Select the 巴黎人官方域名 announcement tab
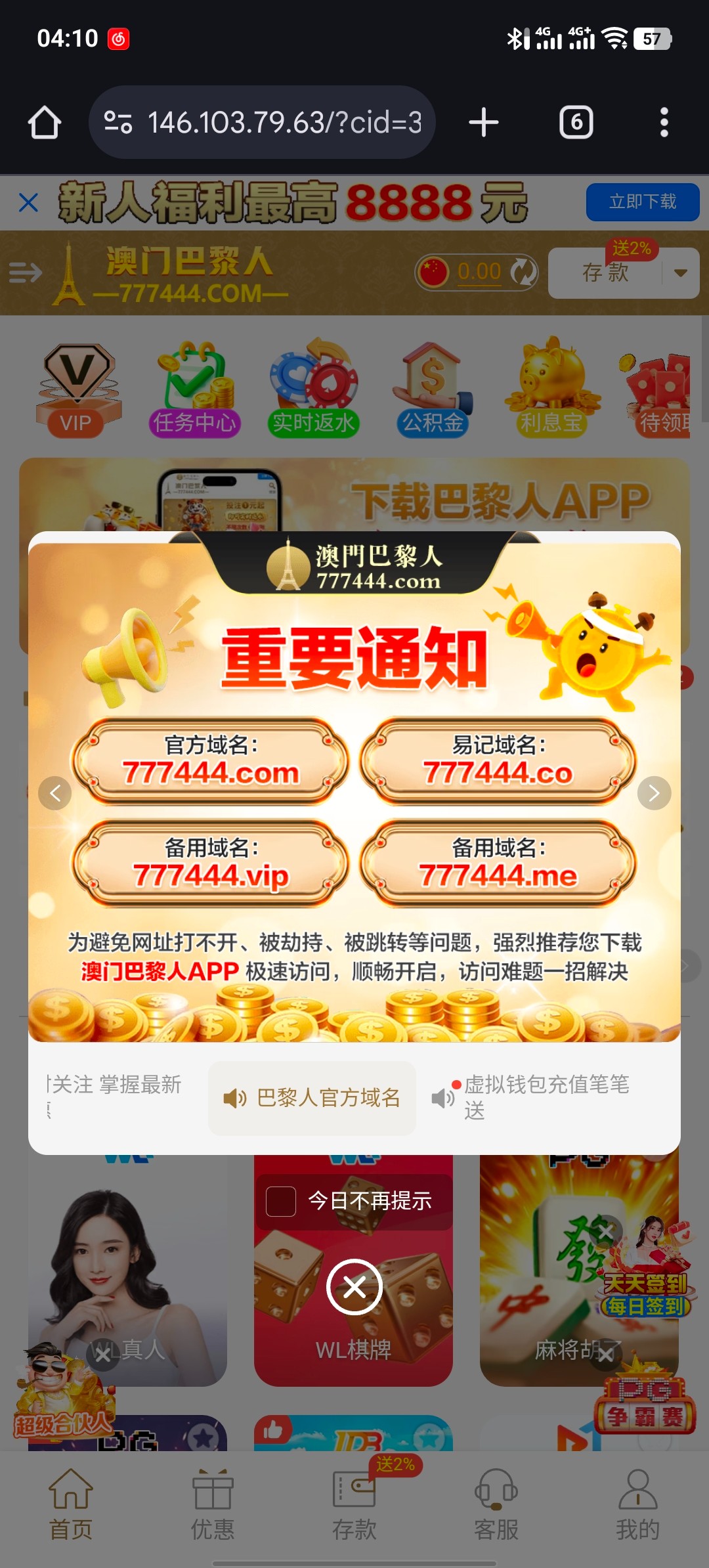The height and width of the screenshot is (1568, 709). click(312, 1098)
